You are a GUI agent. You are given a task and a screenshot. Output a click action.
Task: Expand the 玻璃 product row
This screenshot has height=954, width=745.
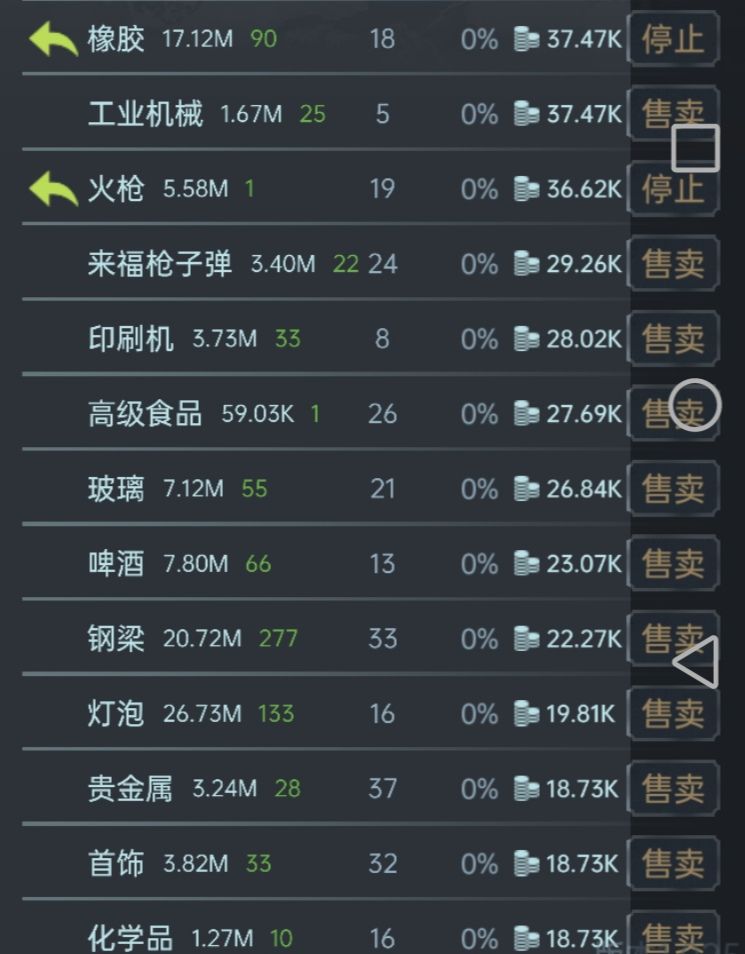tap(300, 488)
